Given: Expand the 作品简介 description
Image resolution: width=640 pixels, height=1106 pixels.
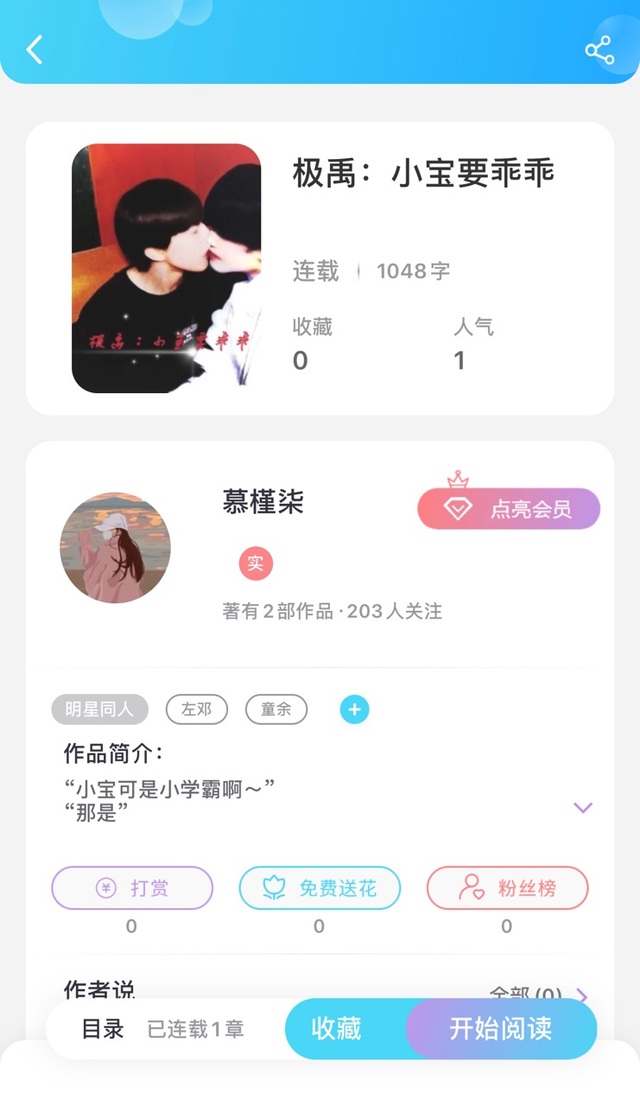Looking at the screenshot, I should pos(583,807).
